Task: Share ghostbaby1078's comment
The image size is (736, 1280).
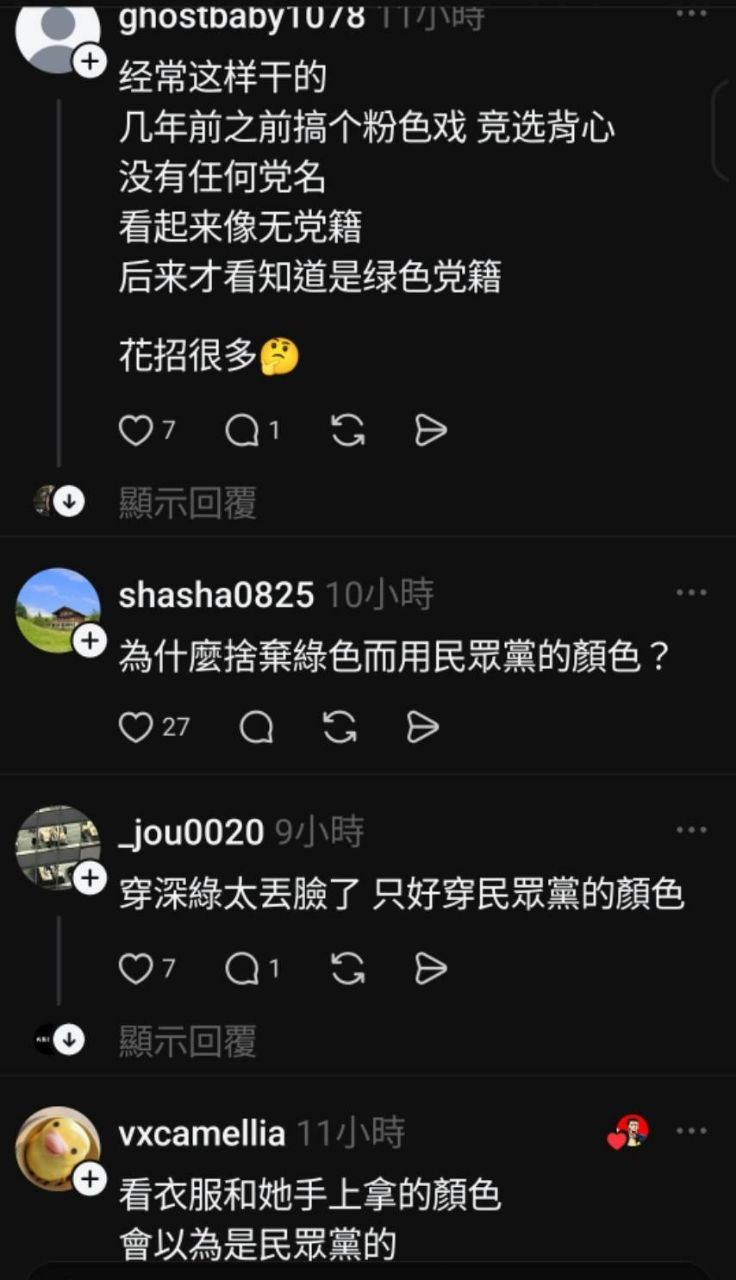Action: pos(430,431)
